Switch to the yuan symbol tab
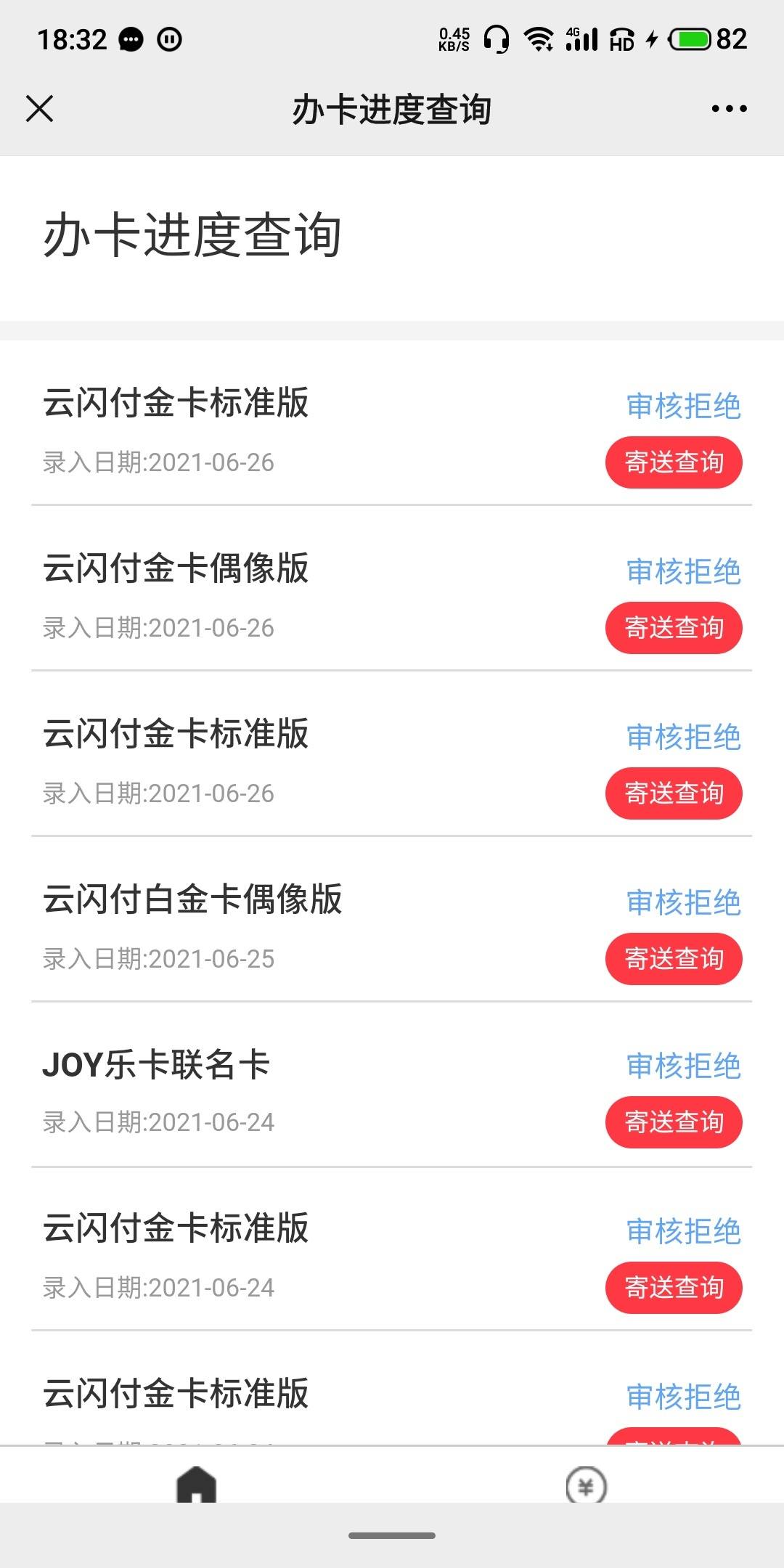Viewport: 784px width, 1568px height. click(587, 1485)
